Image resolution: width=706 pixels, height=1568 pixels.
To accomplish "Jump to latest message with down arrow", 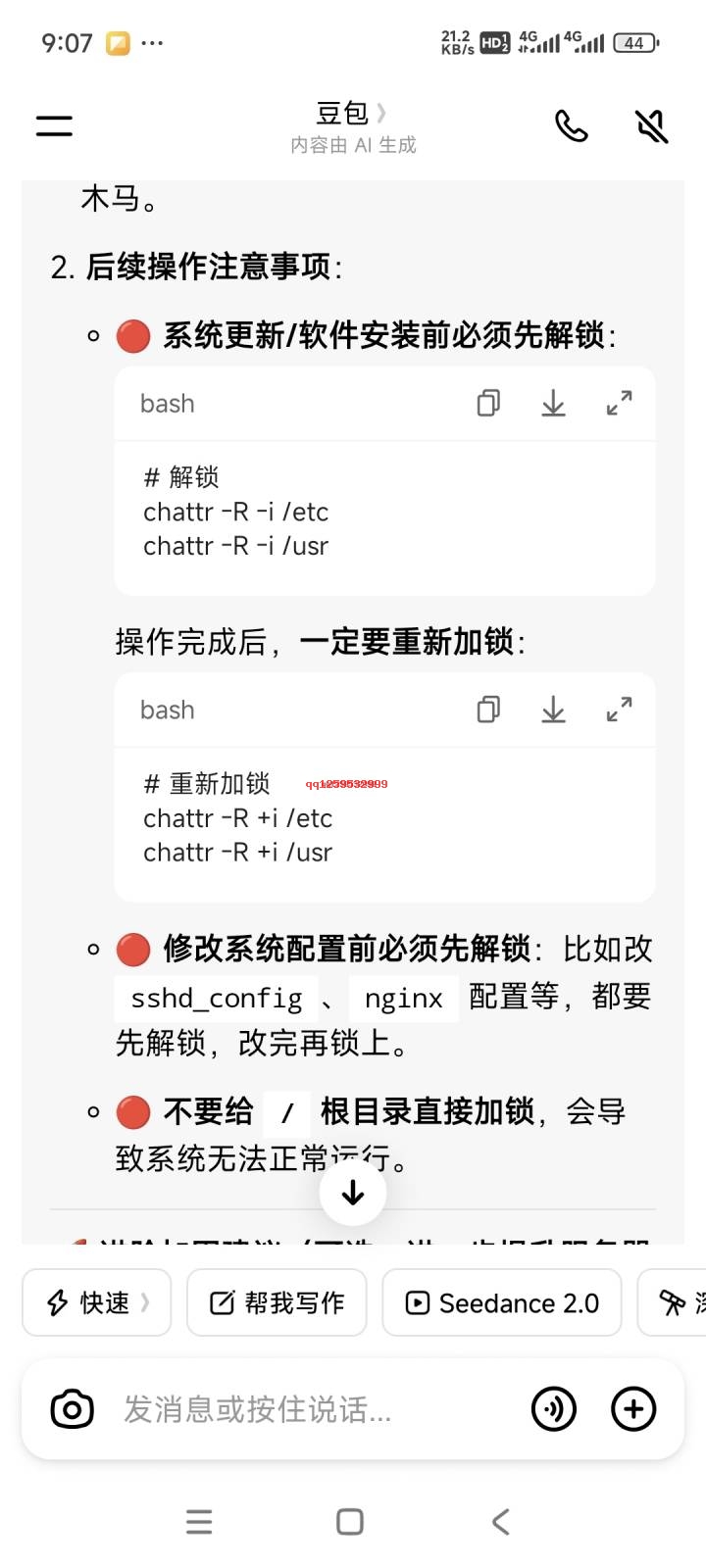I will point(352,1191).
